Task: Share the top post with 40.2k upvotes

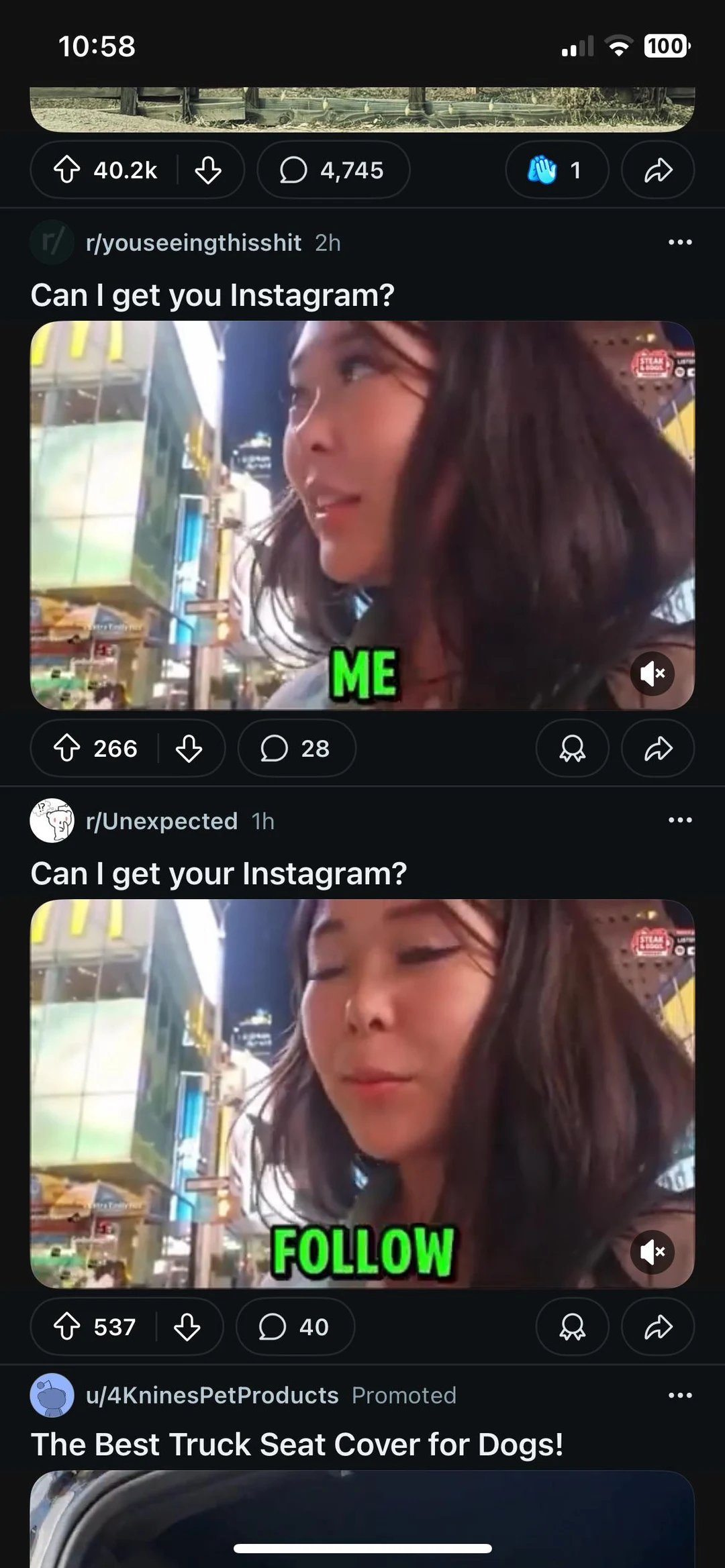Action: [x=657, y=170]
